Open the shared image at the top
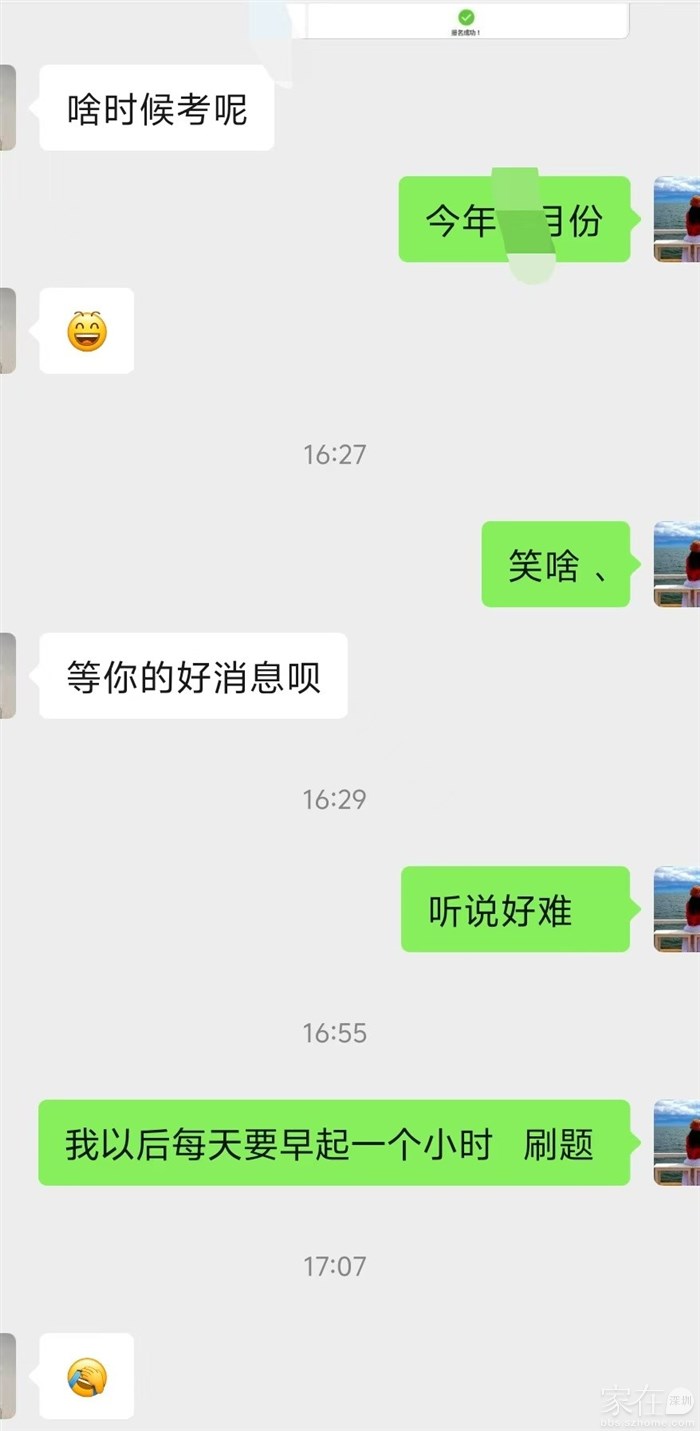The image size is (700, 1431). [467, 20]
